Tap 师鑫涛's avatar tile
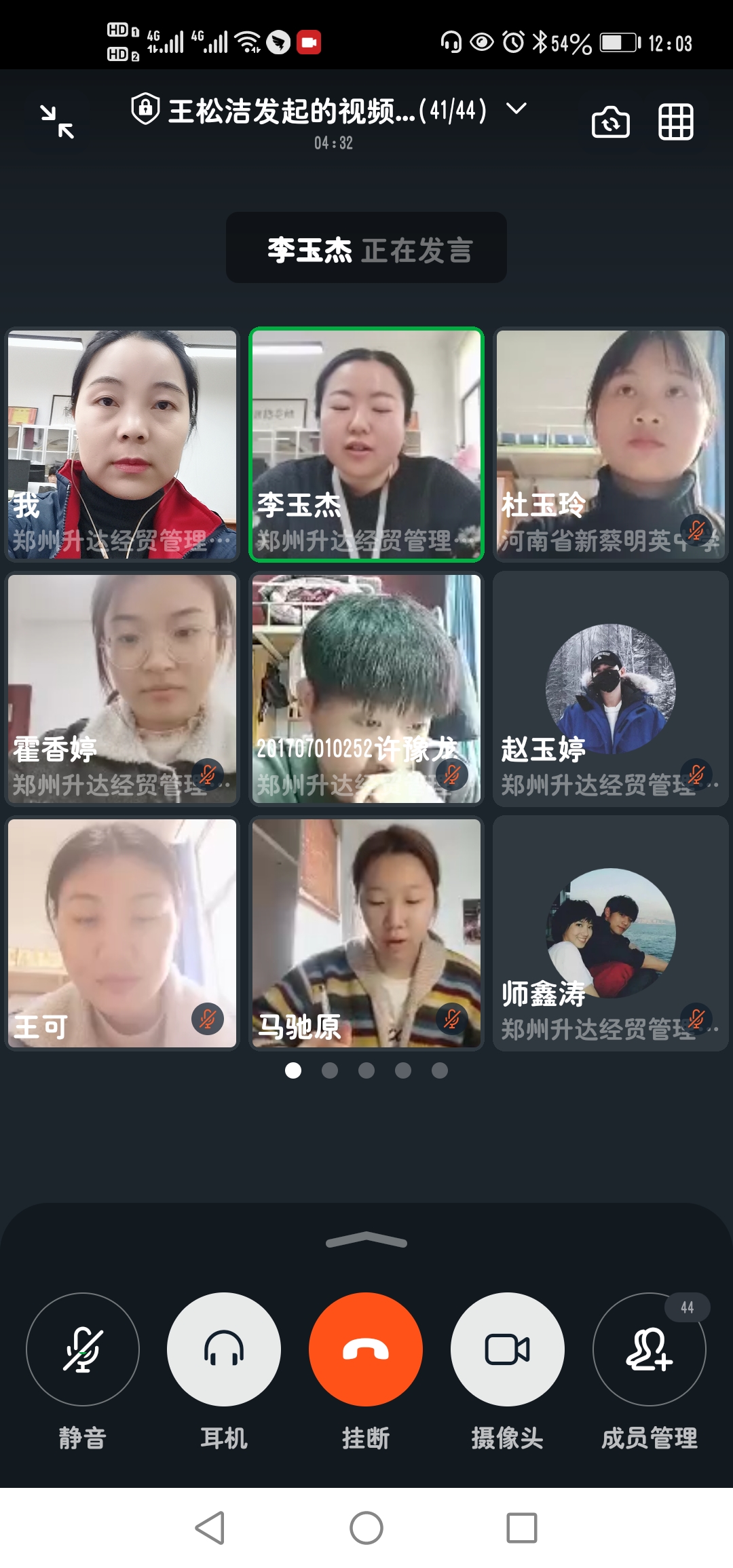Viewport: 733px width, 1568px height. pyautogui.click(x=611, y=933)
